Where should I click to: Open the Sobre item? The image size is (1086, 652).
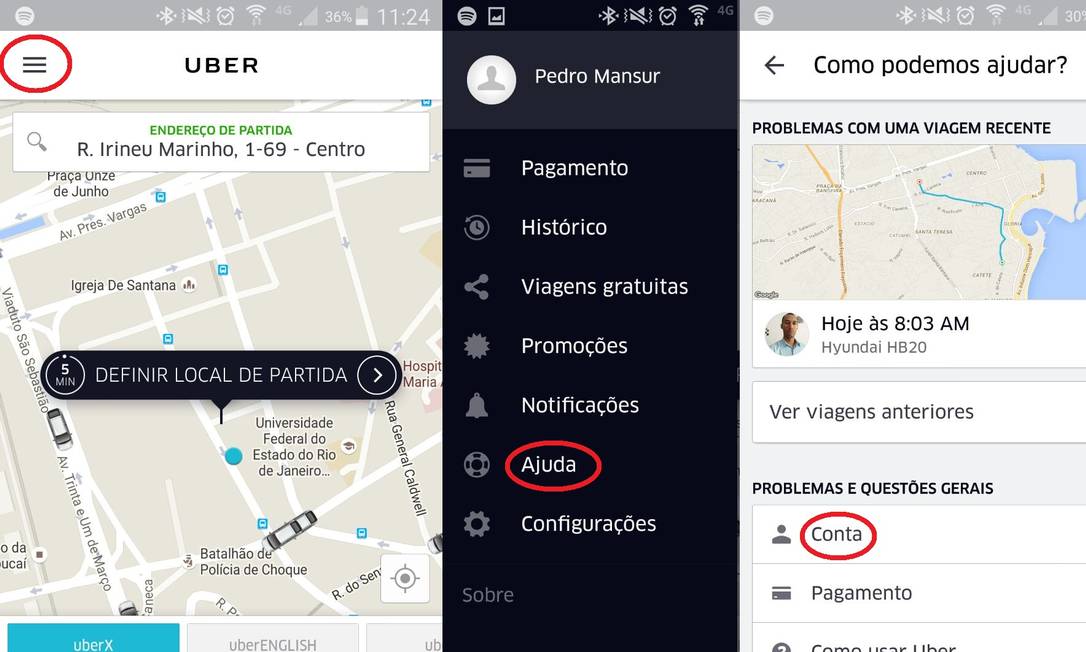point(488,595)
